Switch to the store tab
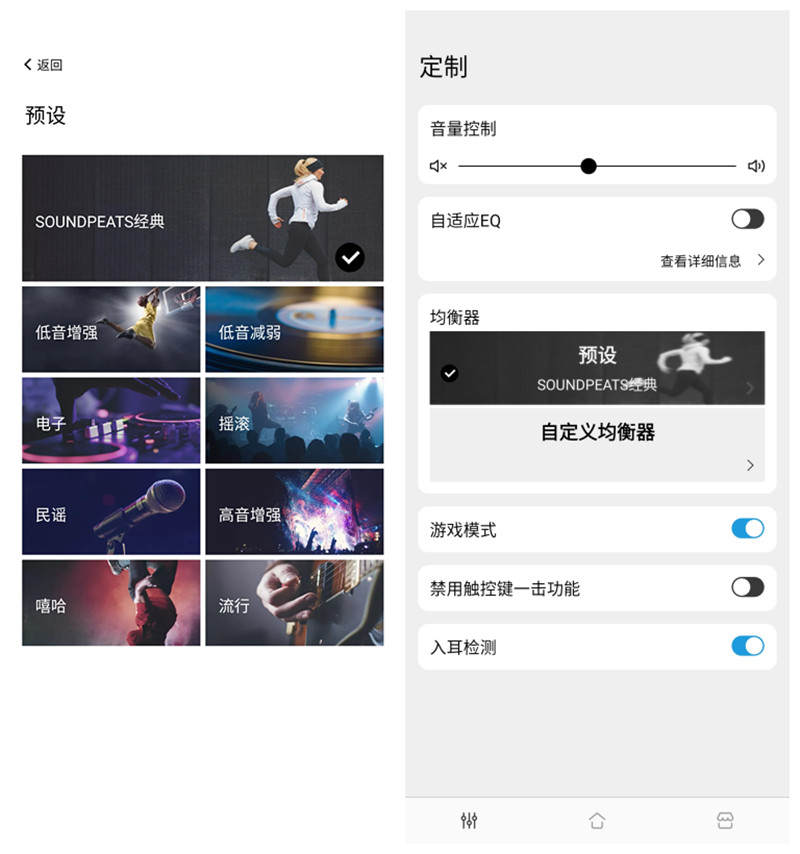Image resolution: width=800 pixels, height=854 pixels. point(725,820)
